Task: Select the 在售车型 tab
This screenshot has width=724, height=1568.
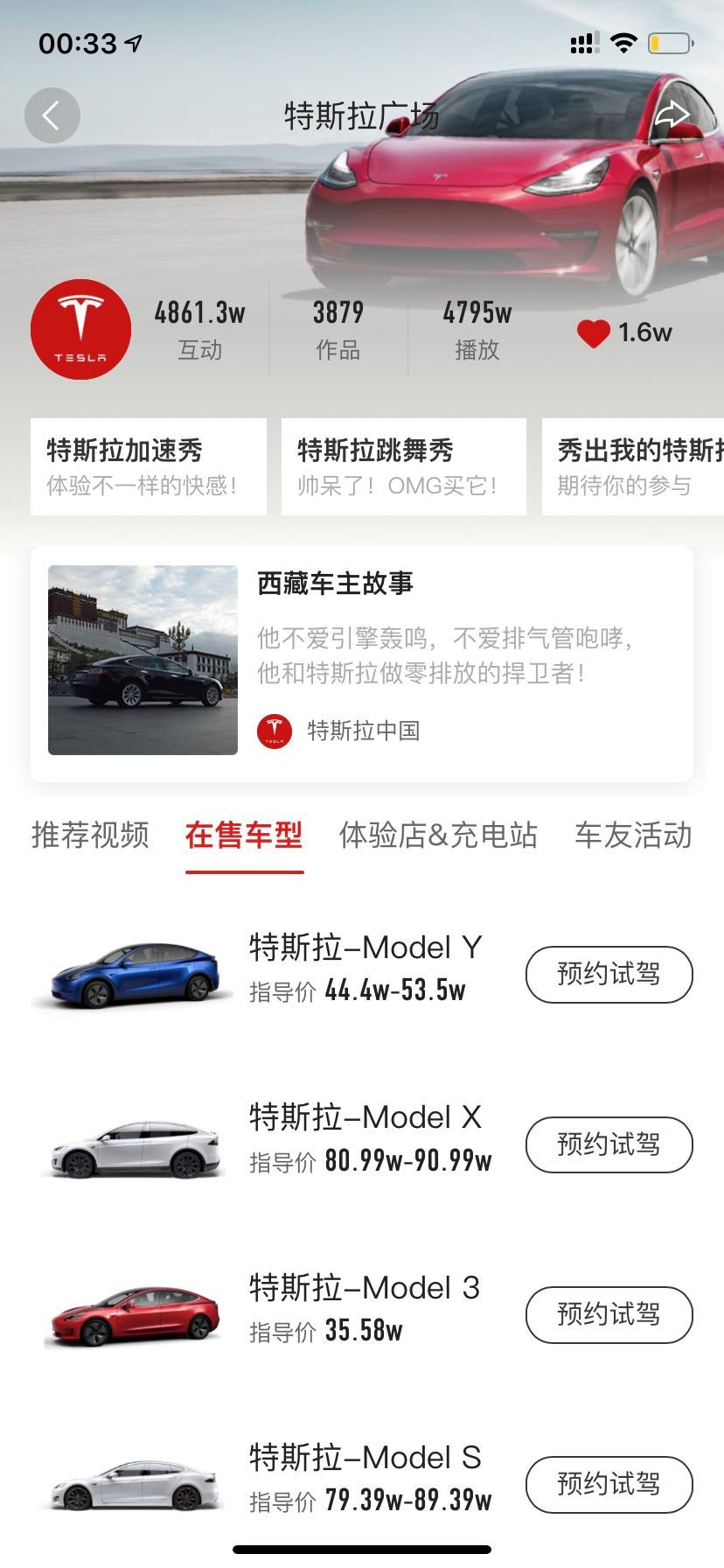Action: tap(244, 836)
